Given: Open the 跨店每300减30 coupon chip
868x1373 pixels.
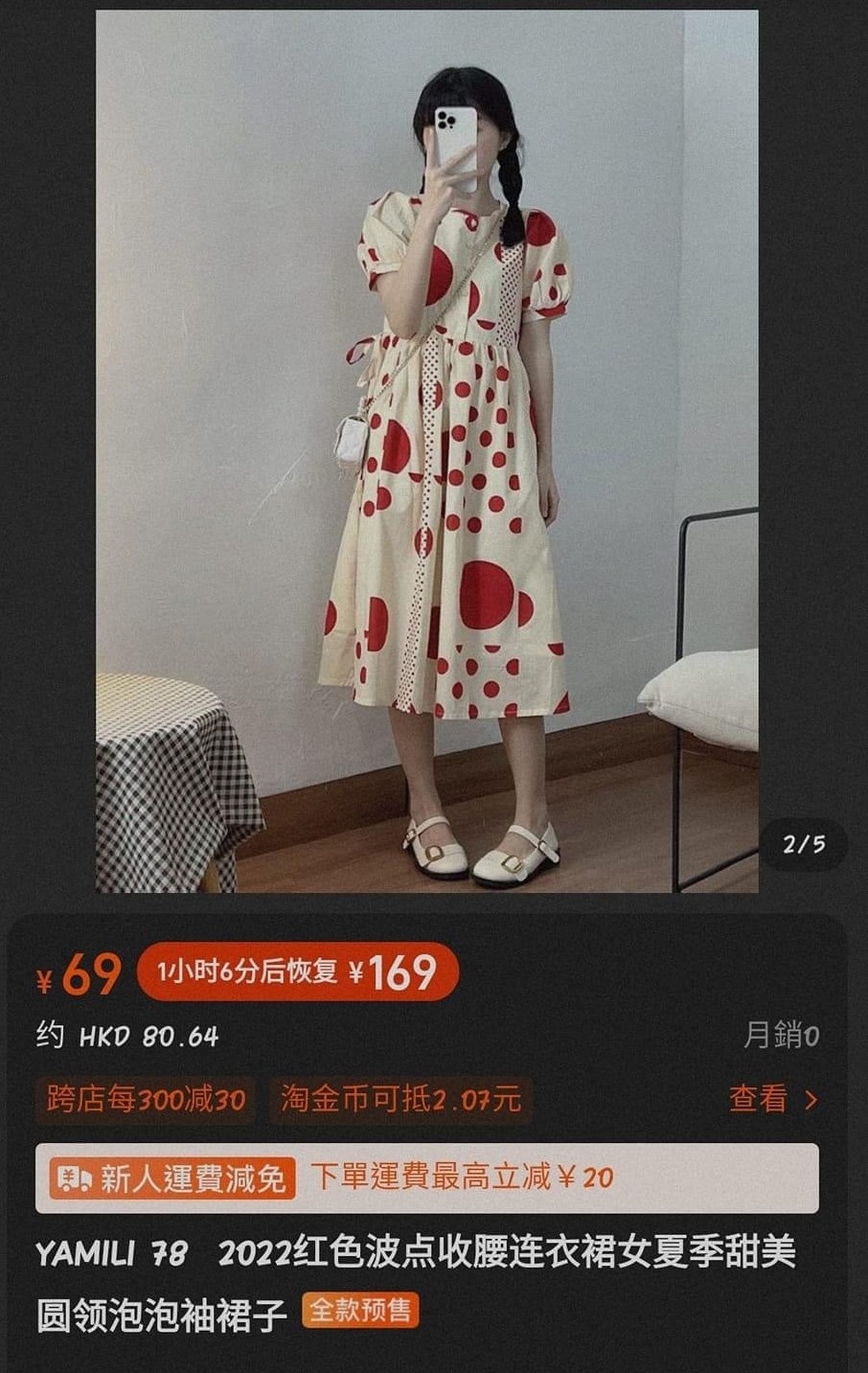Looking at the screenshot, I should click(146, 1099).
